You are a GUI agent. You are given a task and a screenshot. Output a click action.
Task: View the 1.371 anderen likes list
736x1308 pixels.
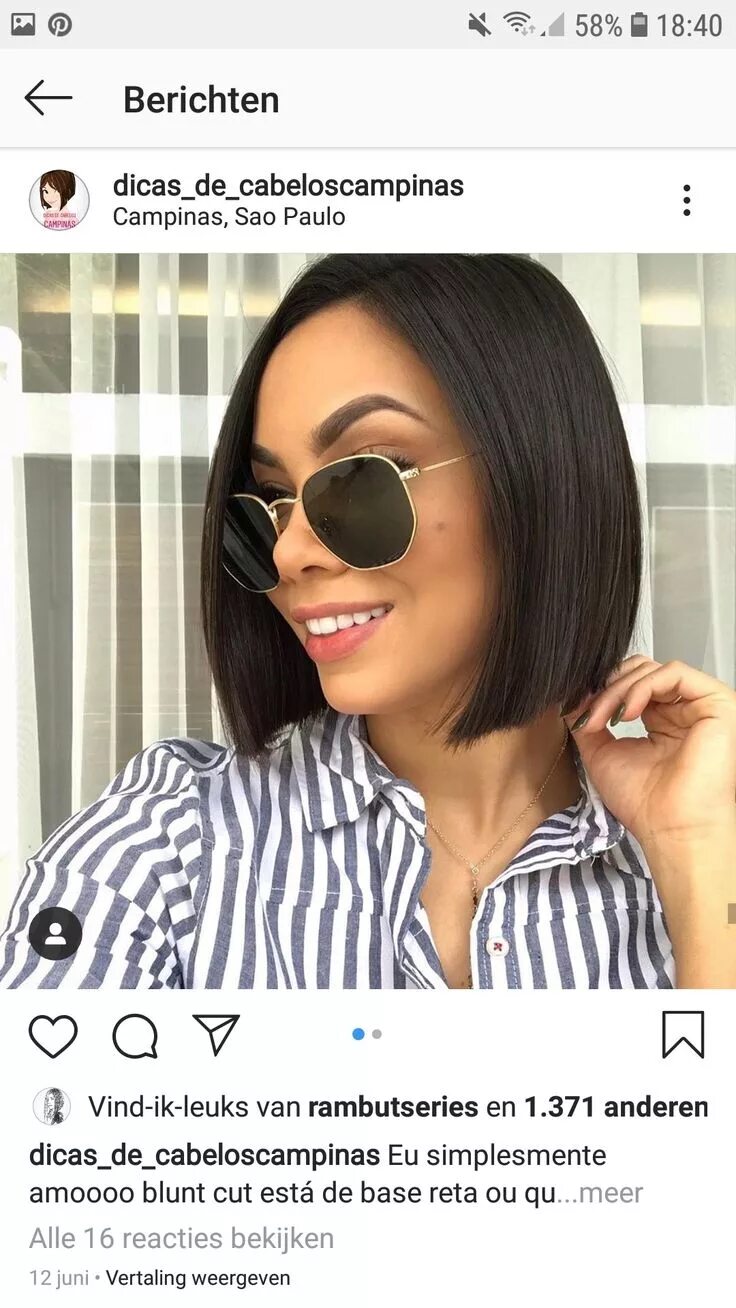[x=616, y=1107]
